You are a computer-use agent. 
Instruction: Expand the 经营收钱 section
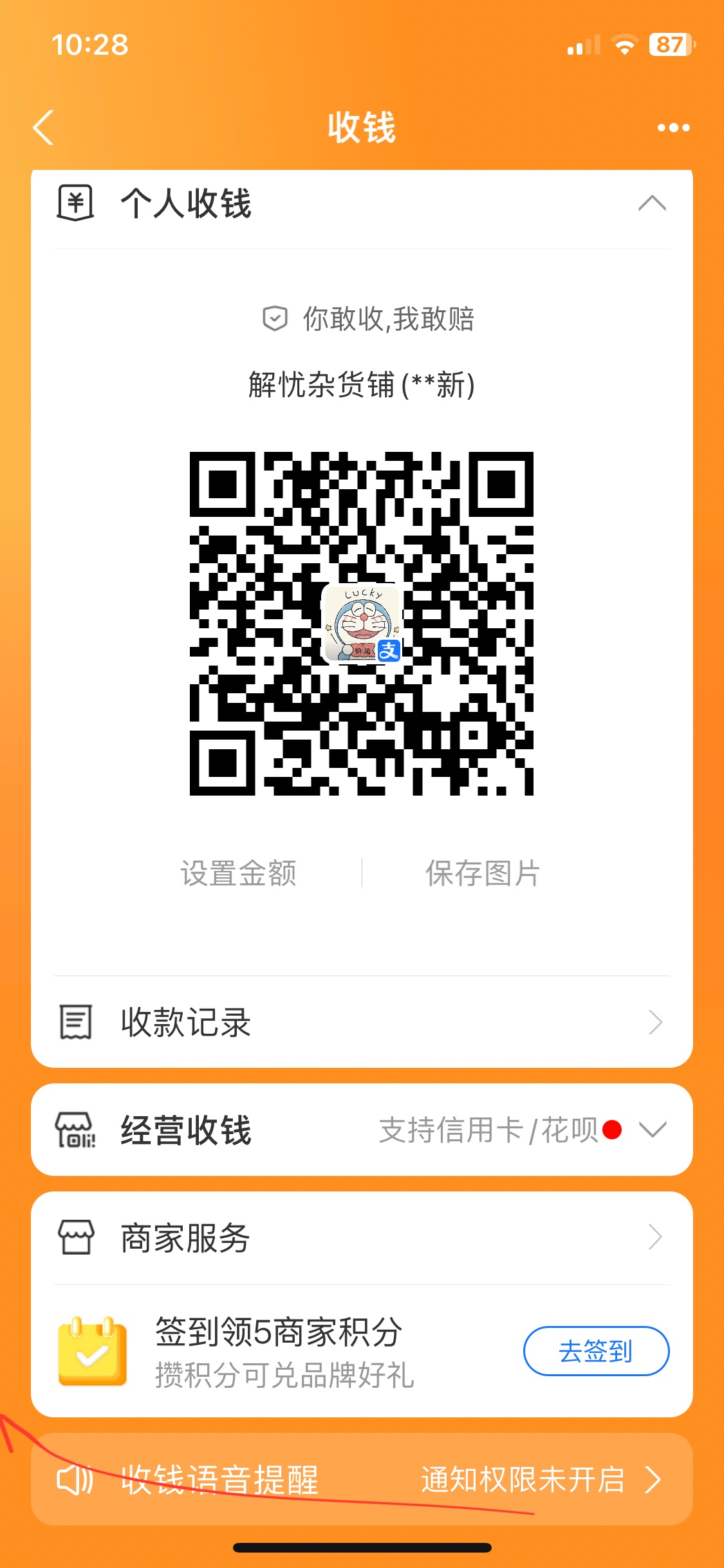651,1130
